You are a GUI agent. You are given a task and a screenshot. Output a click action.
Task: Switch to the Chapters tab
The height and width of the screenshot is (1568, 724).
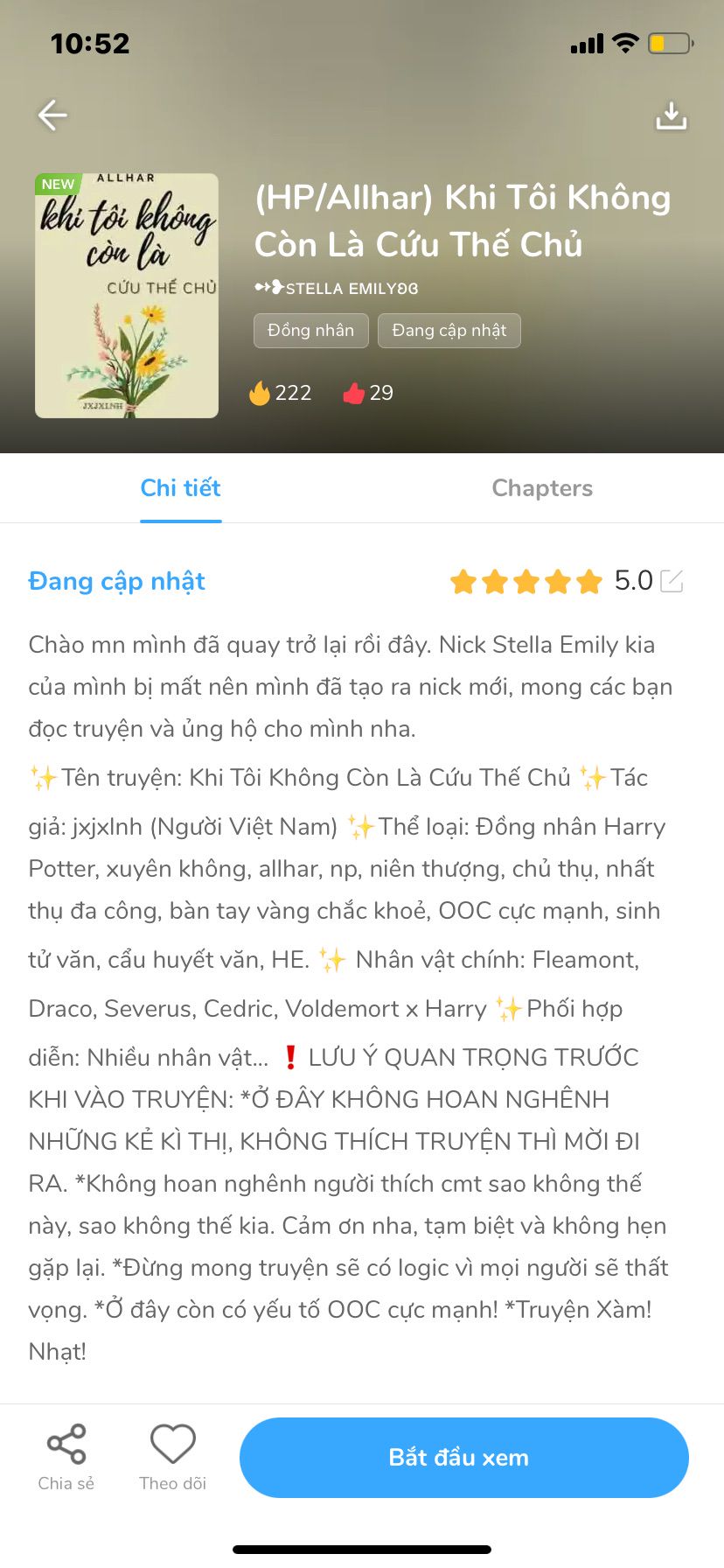click(542, 488)
